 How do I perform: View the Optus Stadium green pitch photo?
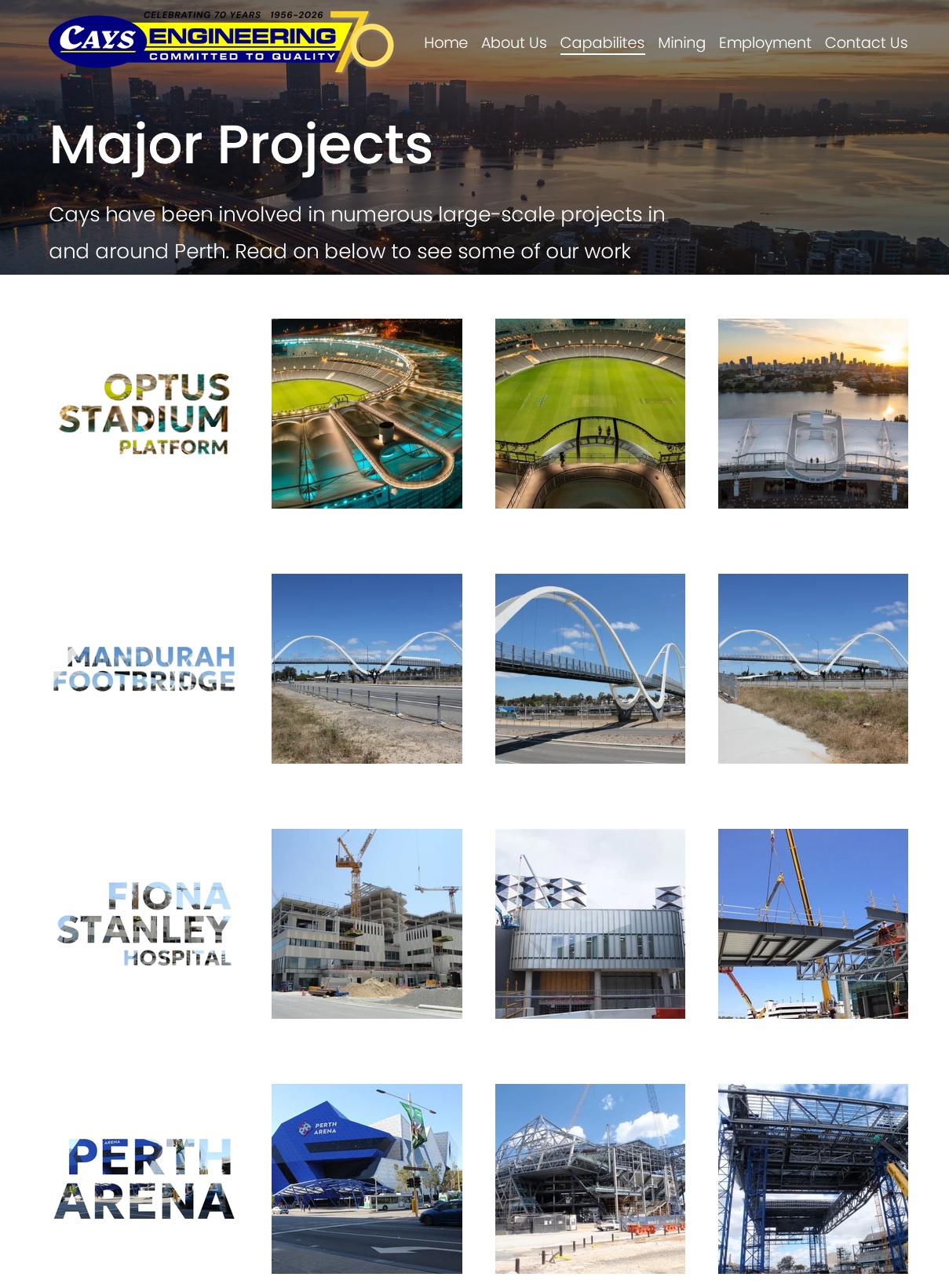click(590, 414)
